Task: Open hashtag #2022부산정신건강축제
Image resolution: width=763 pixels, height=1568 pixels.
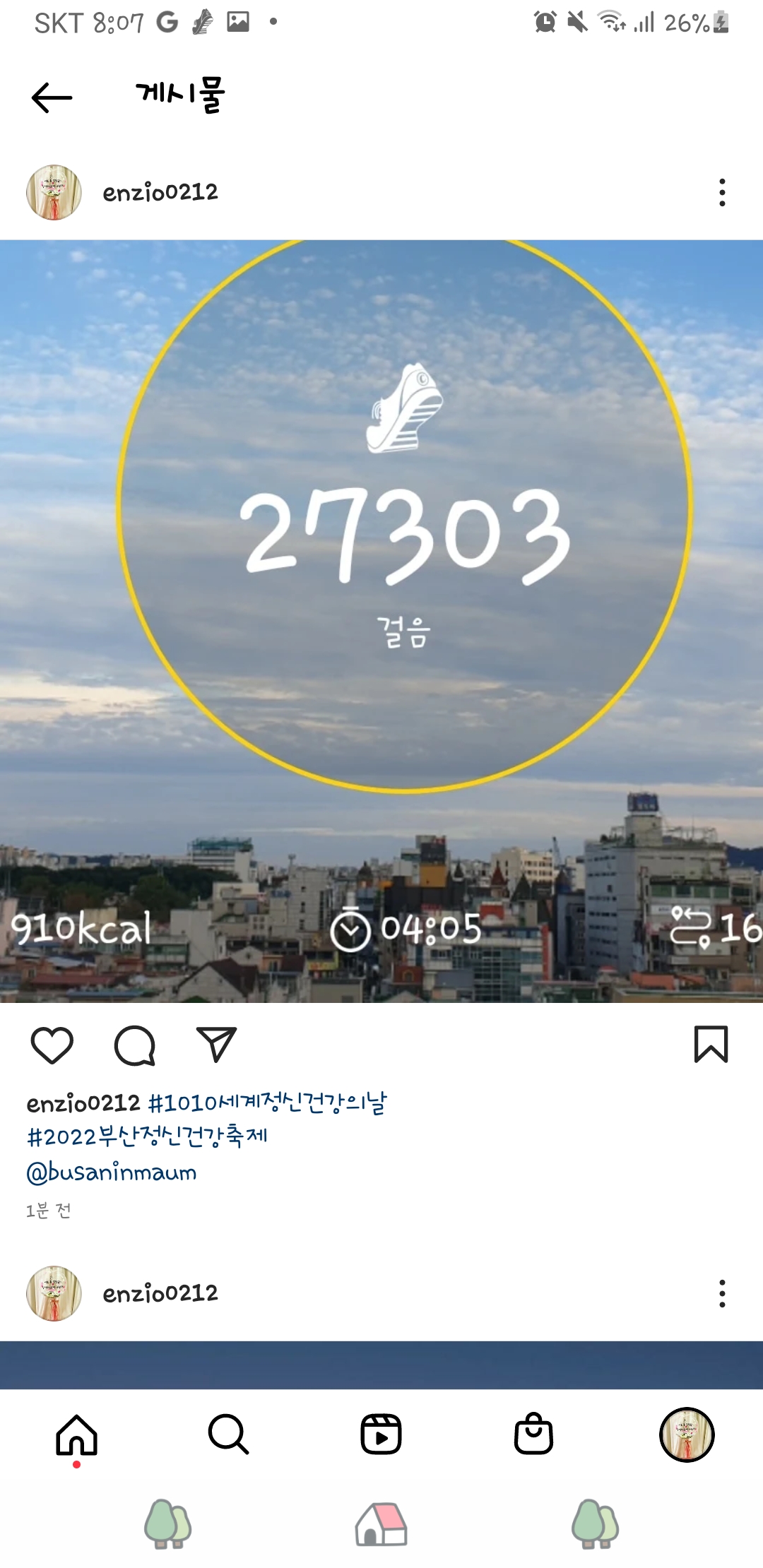Action: (147, 1136)
